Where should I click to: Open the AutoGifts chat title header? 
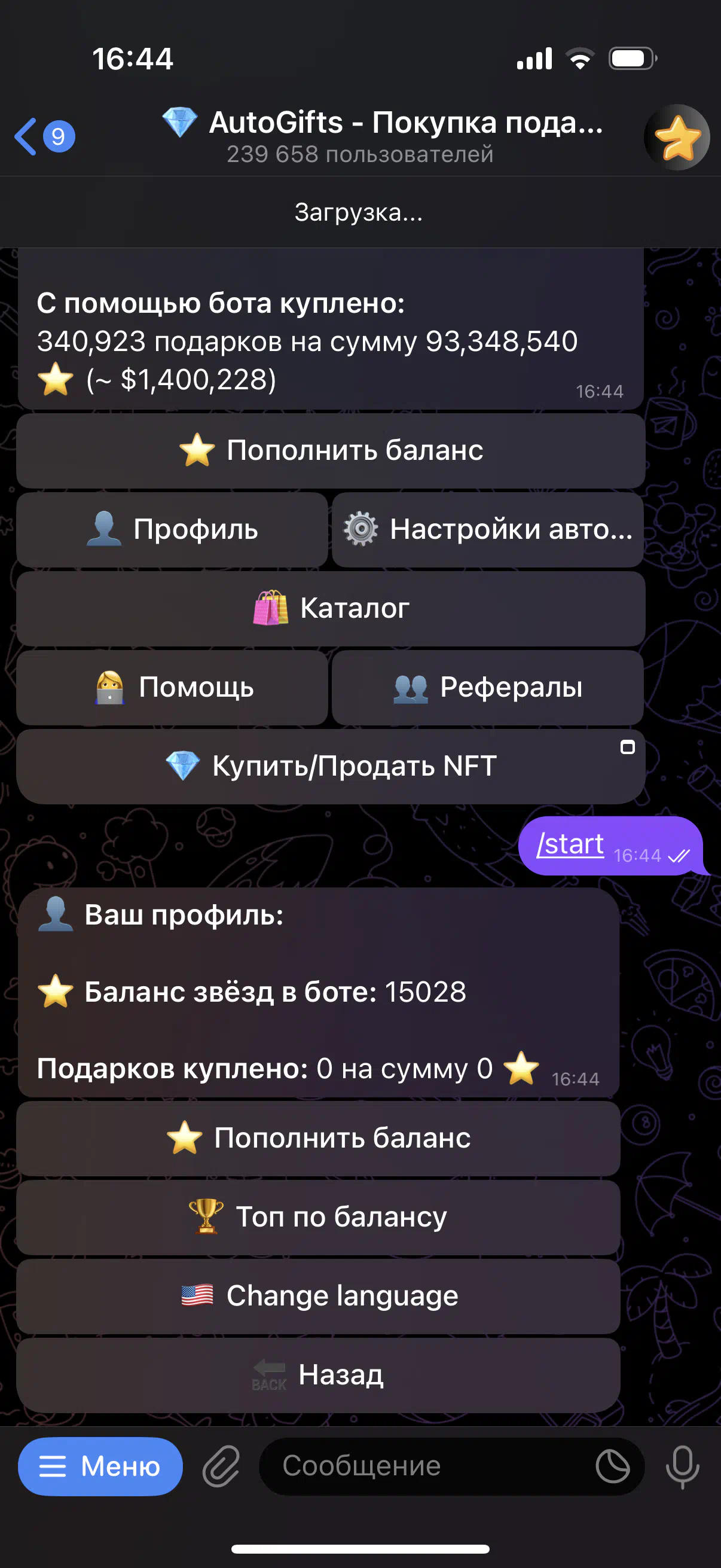pos(383,136)
